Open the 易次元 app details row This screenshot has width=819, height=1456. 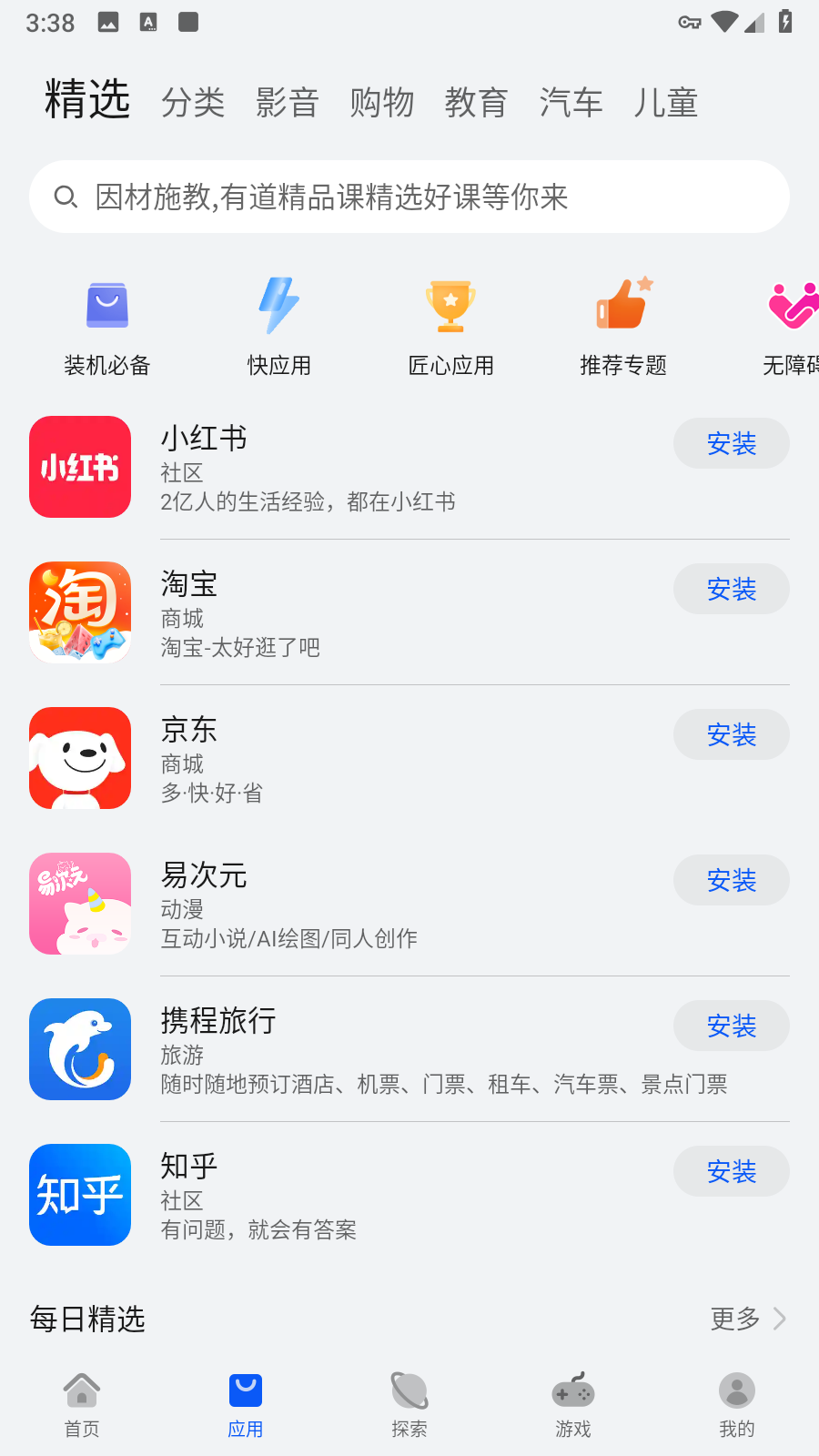point(364,905)
